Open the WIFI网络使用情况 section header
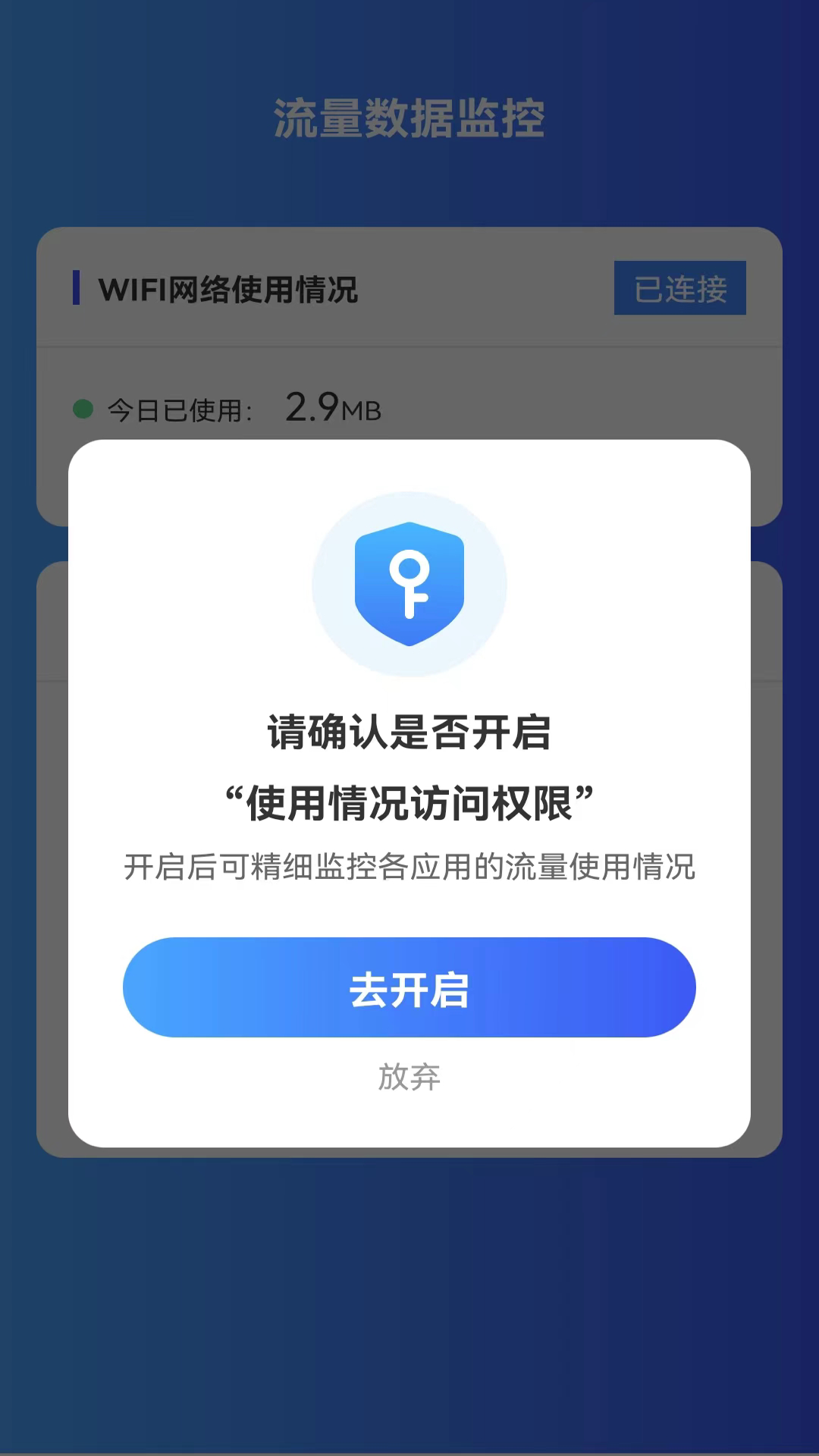 227,289
